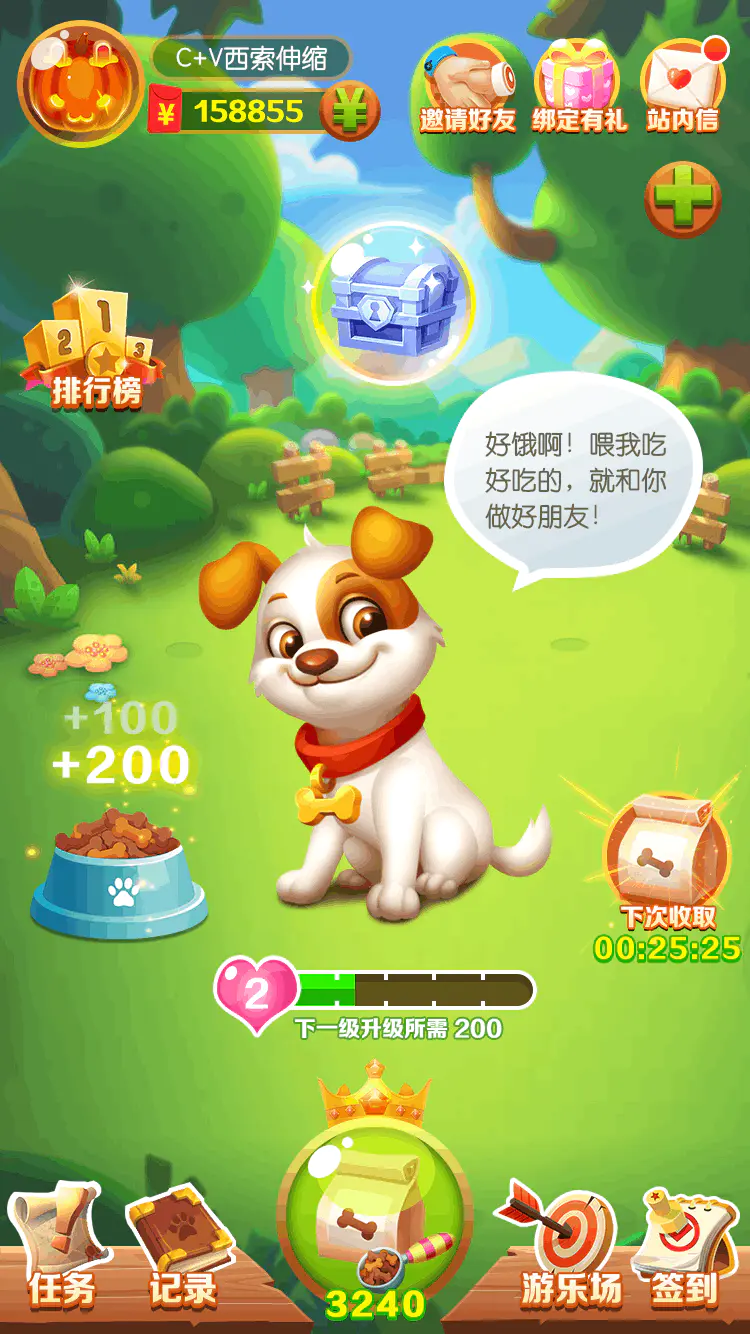Tap the yuan withdraw coin button
This screenshot has width=750, height=1334.
[x=350, y=111]
